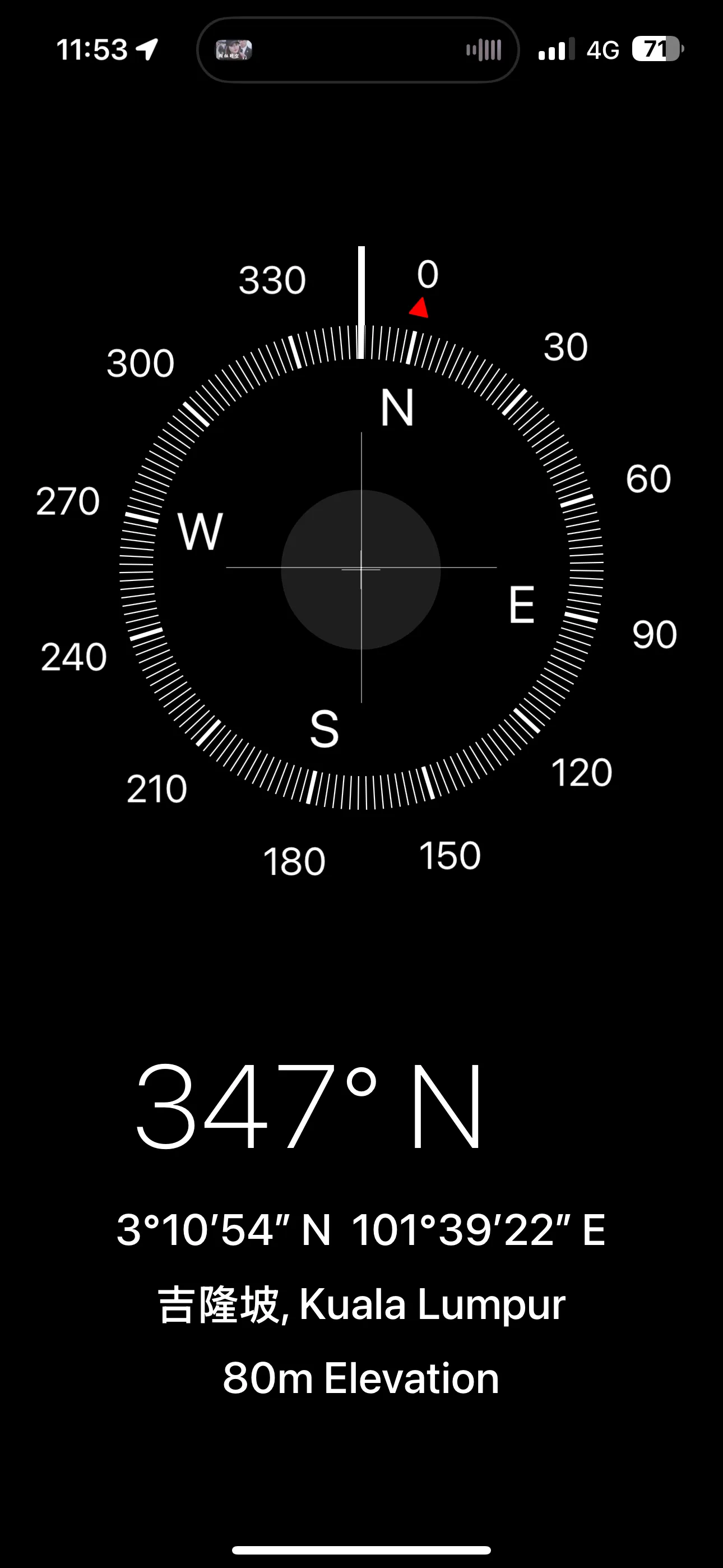Image resolution: width=723 pixels, height=1568 pixels.
Task: Open the now-playing activity in Dynamic Island
Action: coord(358,50)
